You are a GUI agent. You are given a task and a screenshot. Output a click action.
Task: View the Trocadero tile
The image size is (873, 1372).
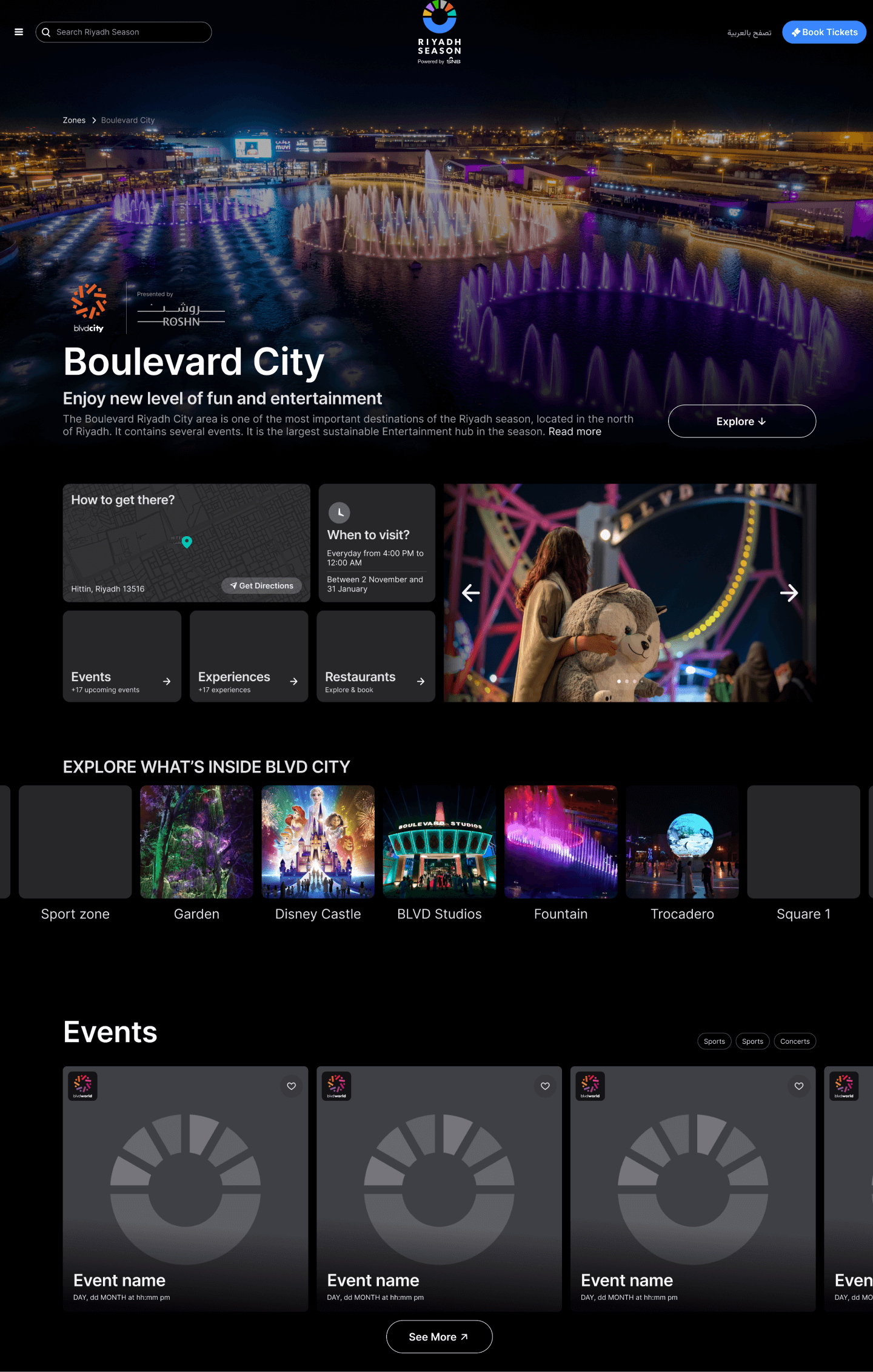(682, 842)
